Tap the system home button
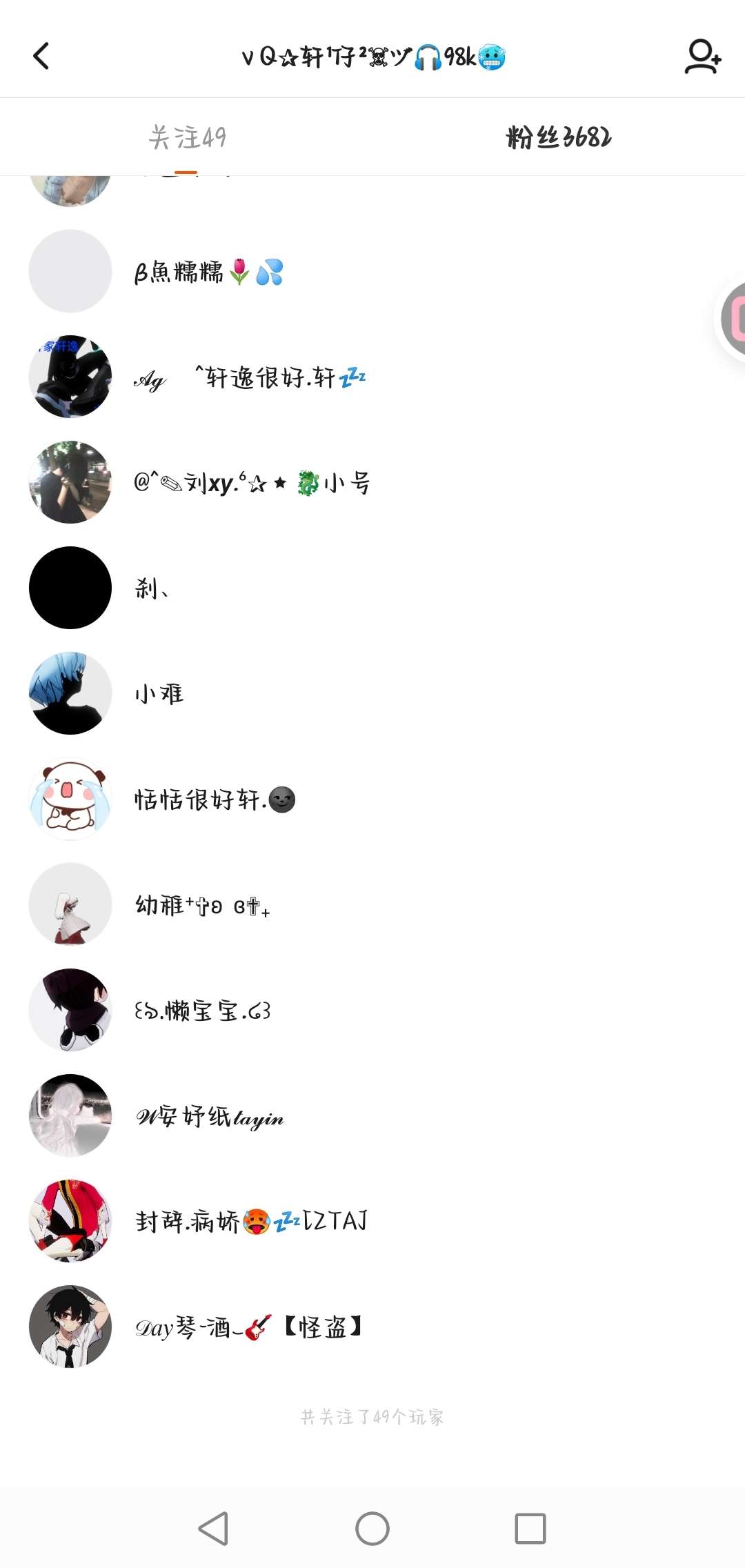Viewport: 745px width, 1568px height. [372, 1528]
